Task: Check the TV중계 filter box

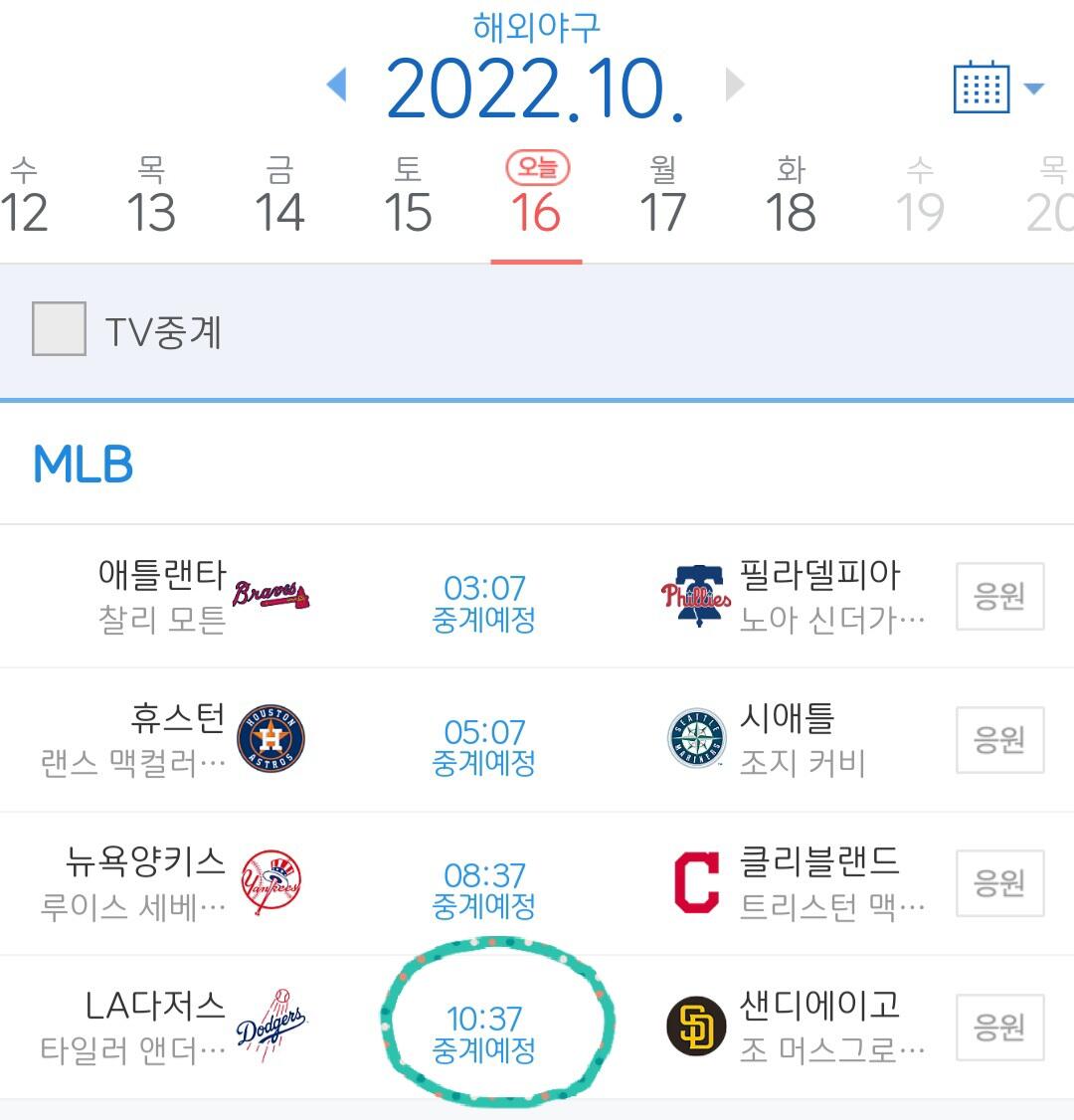Action: [59, 329]
